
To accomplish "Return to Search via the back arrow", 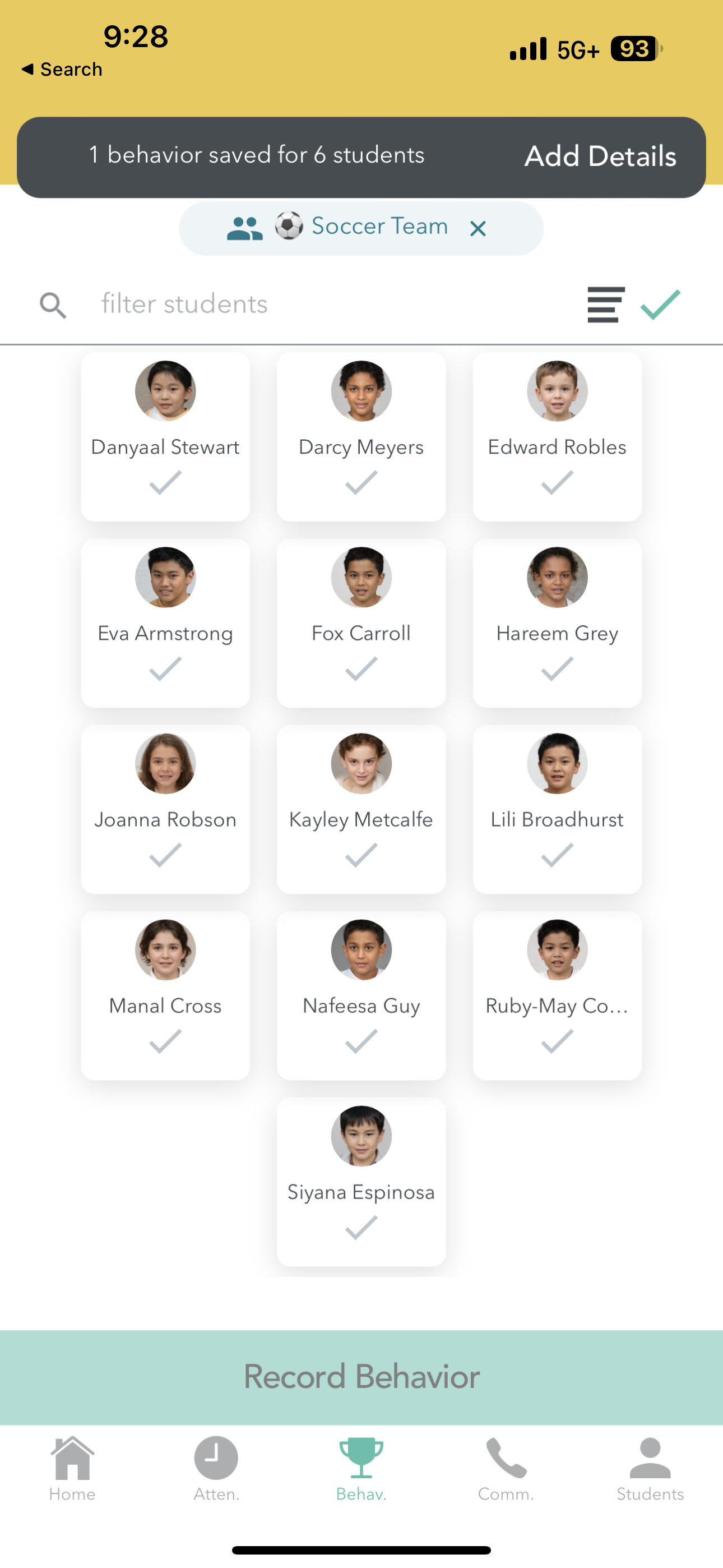I will coord(61,70).
